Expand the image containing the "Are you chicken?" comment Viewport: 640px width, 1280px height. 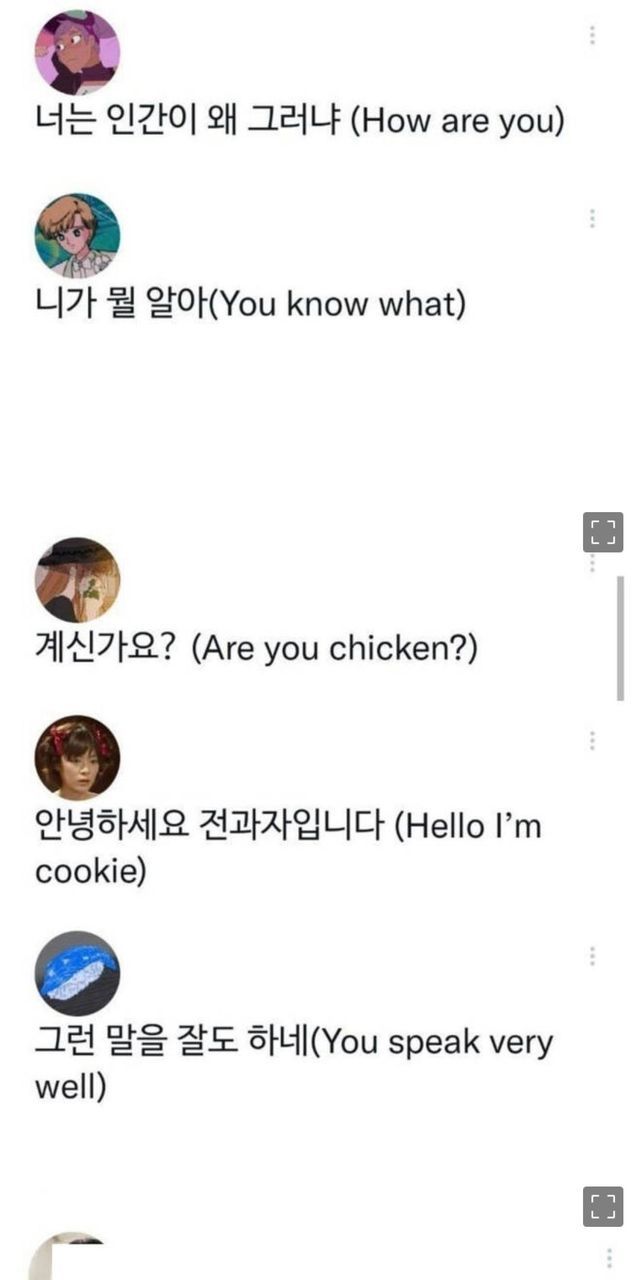(x=603, y=532)
